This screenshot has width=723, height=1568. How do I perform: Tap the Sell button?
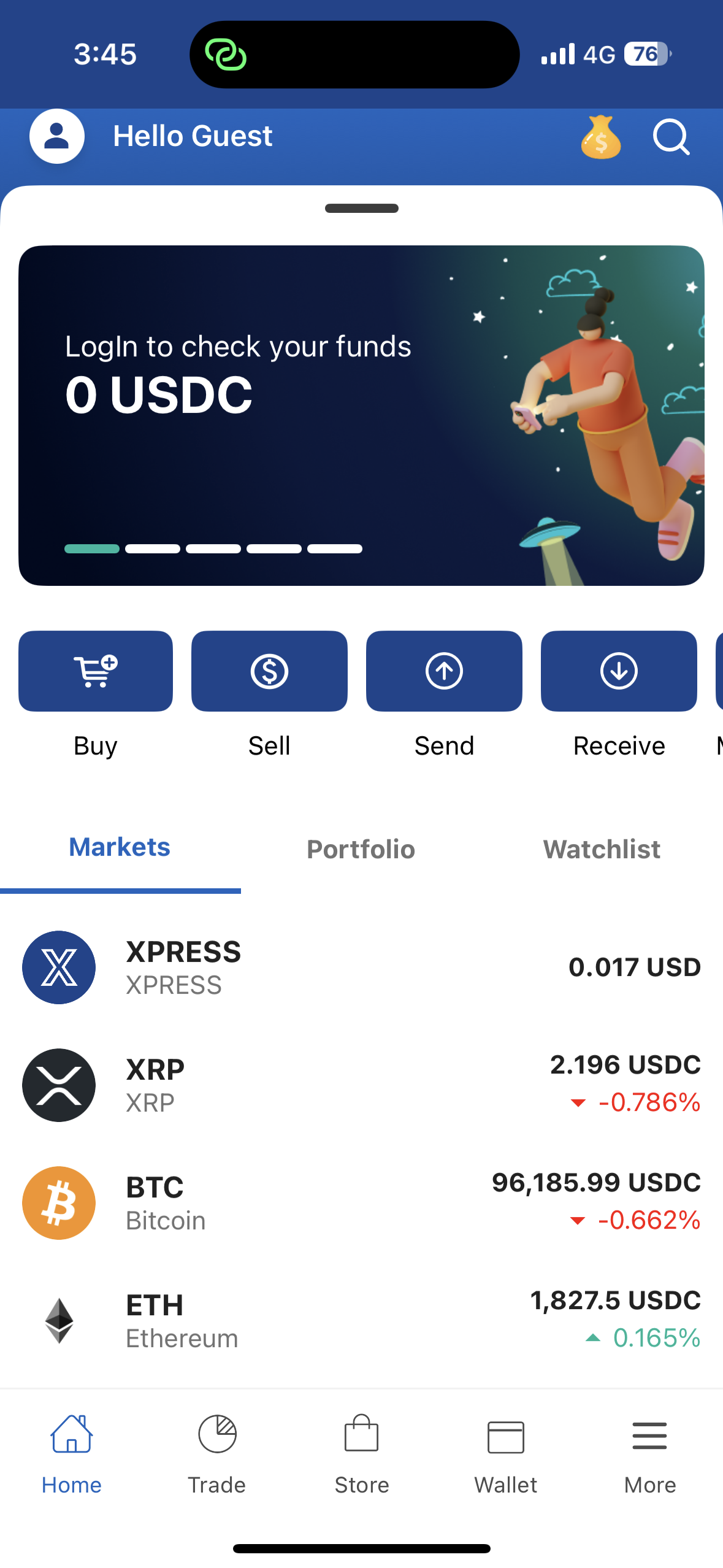pyautogui.click(x=269, y=671)
